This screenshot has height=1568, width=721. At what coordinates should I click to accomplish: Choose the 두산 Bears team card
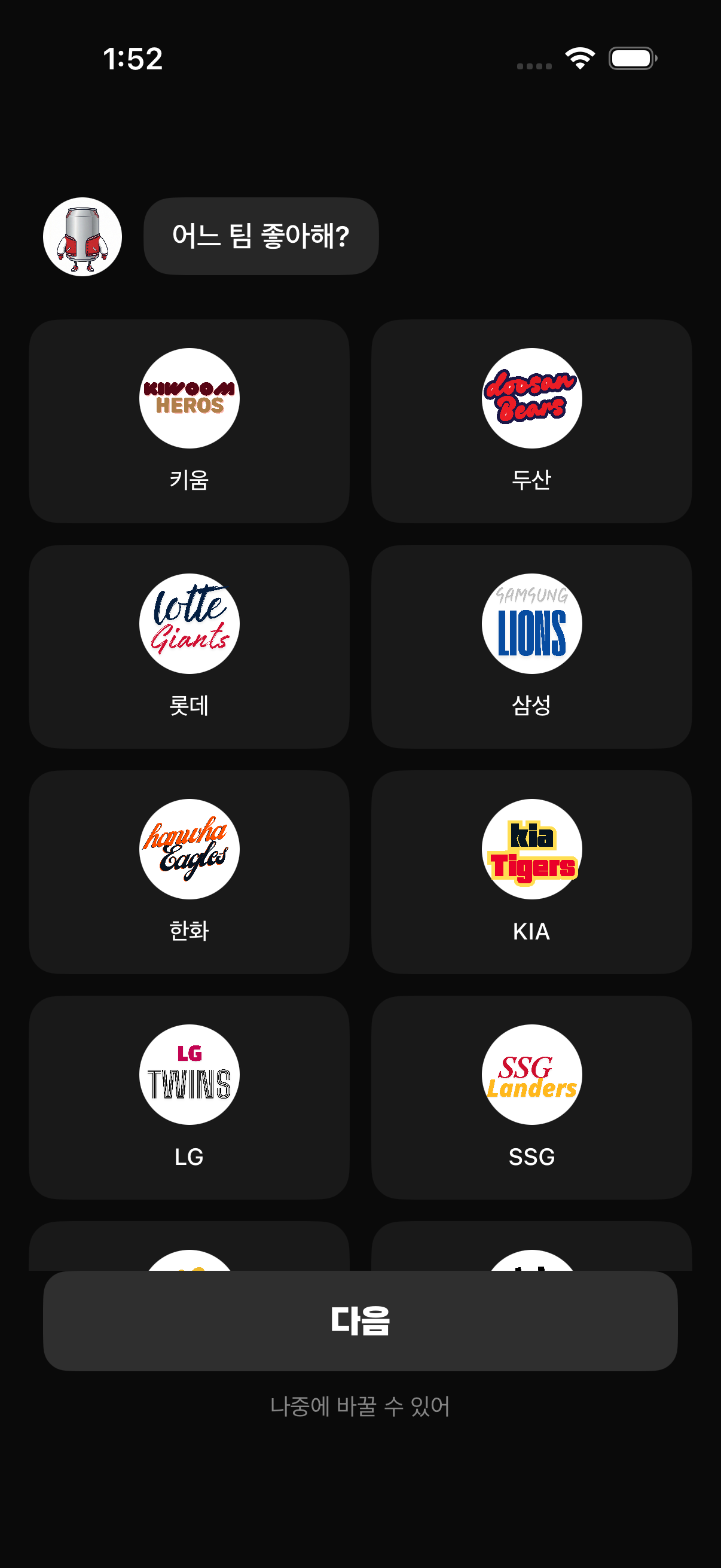tap(531, 421)
